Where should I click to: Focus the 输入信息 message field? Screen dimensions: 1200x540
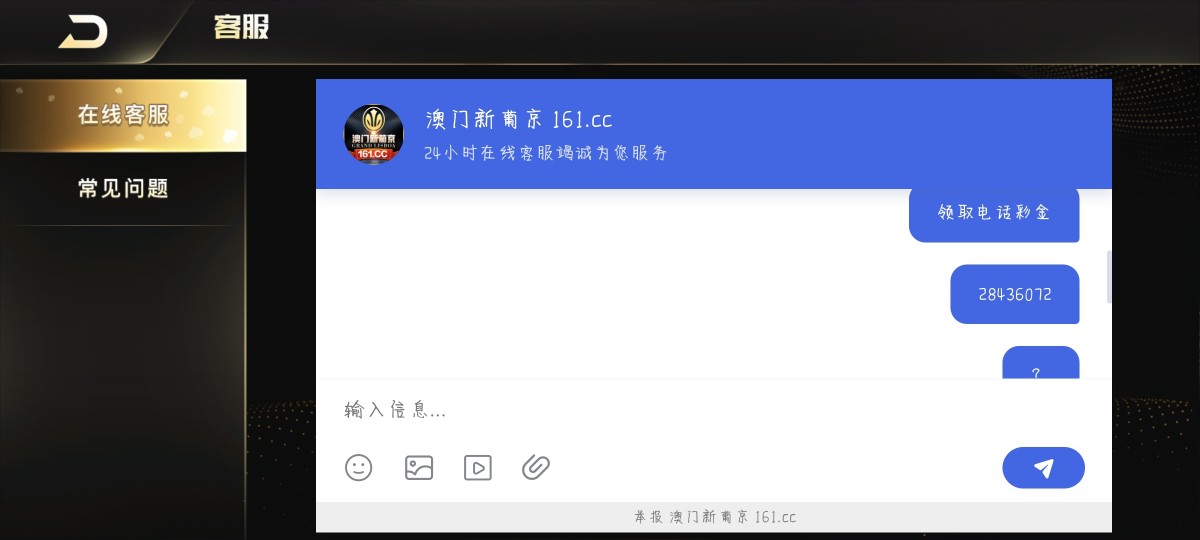click(700, 410)
